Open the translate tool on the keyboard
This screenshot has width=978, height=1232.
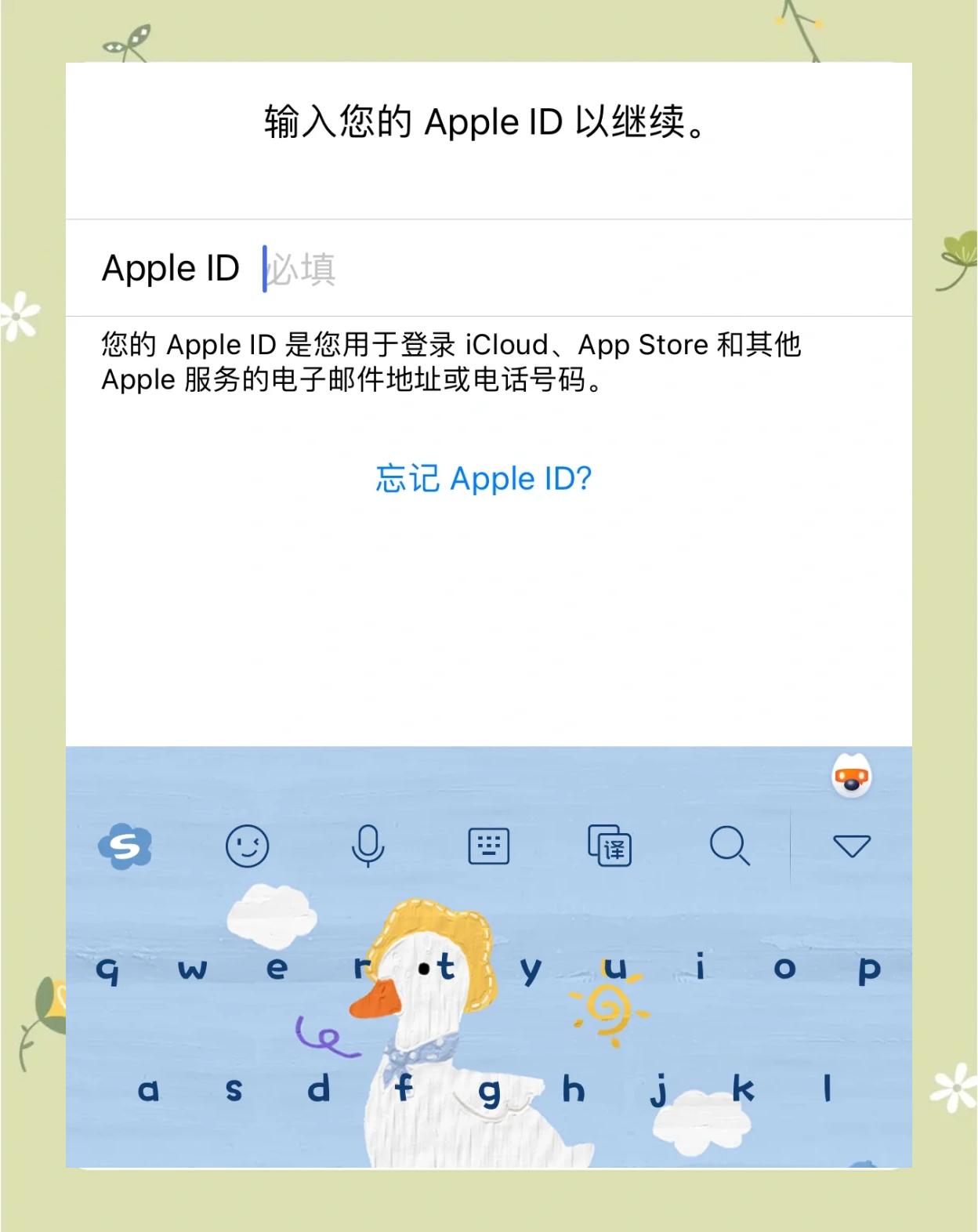(610, 846)
